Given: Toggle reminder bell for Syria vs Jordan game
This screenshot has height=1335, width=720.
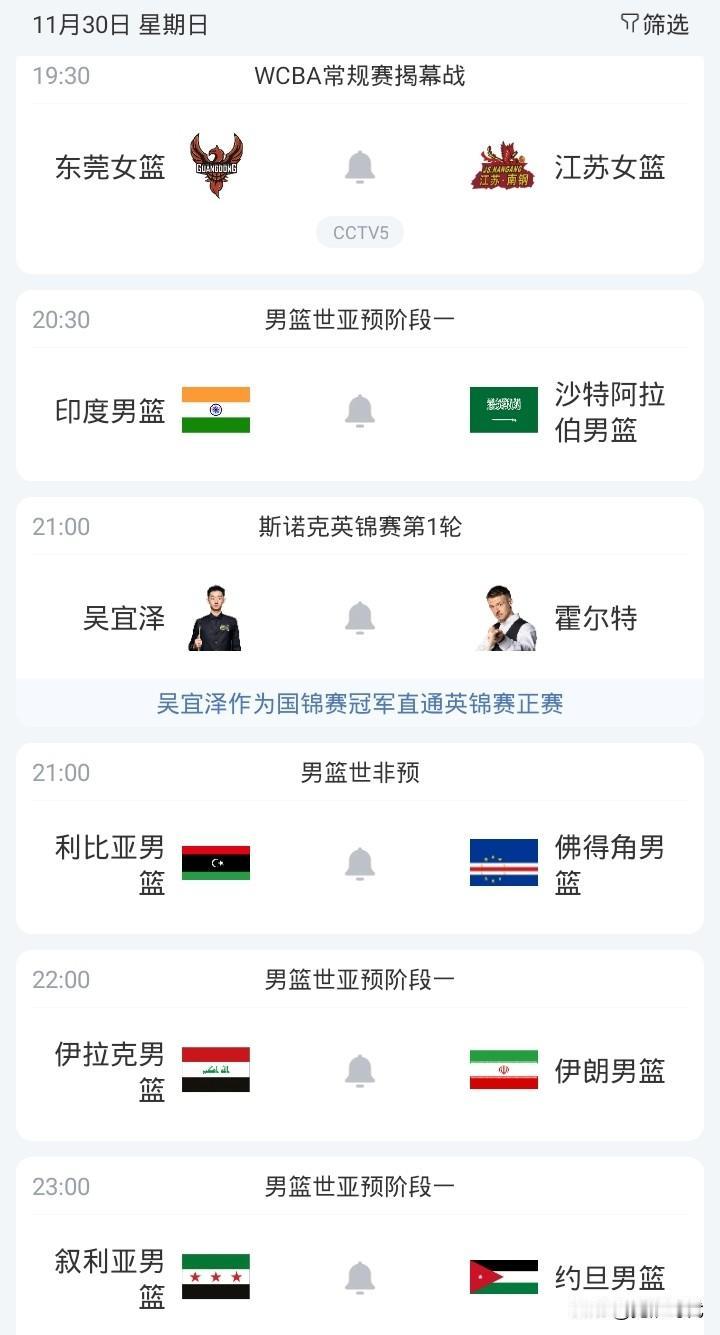Looking at the screenshot, I should pyautogui.click(x=359, y=1276).
